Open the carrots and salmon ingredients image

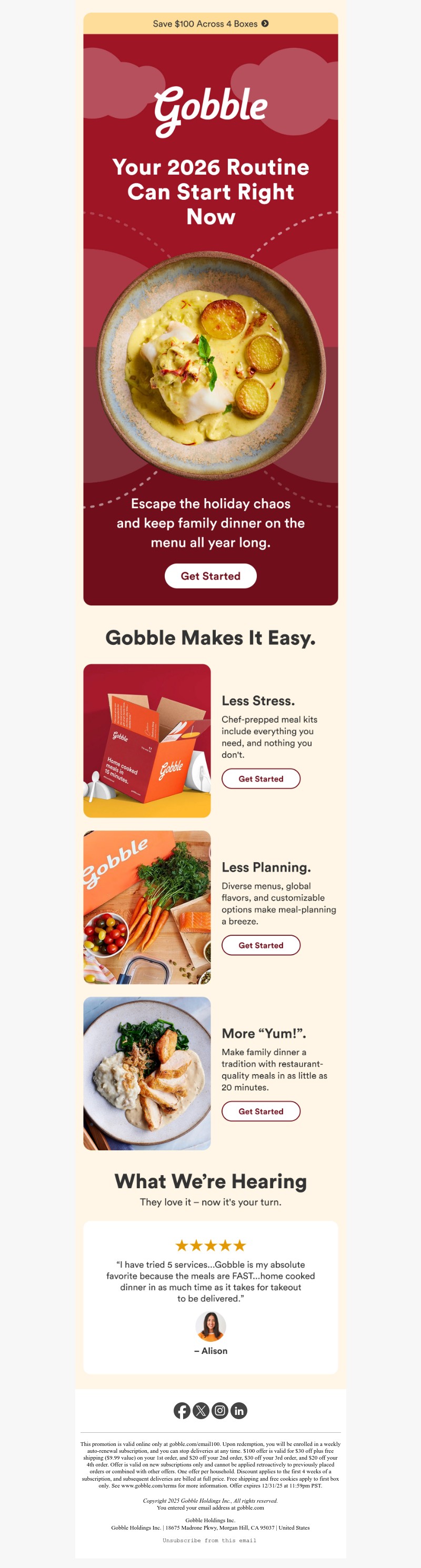pyautogui.click(x=147, y=907)
